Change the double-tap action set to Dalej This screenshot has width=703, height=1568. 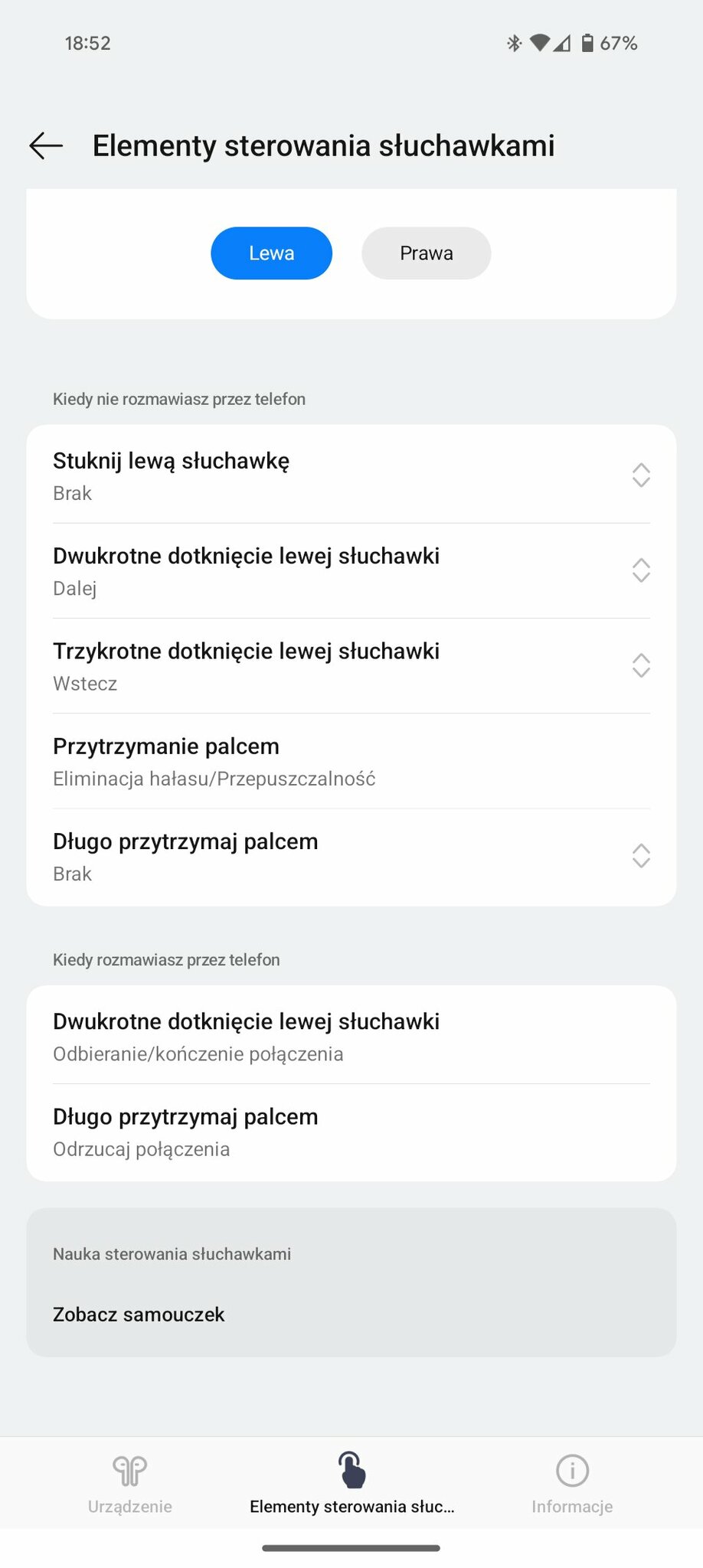point(351,571)
